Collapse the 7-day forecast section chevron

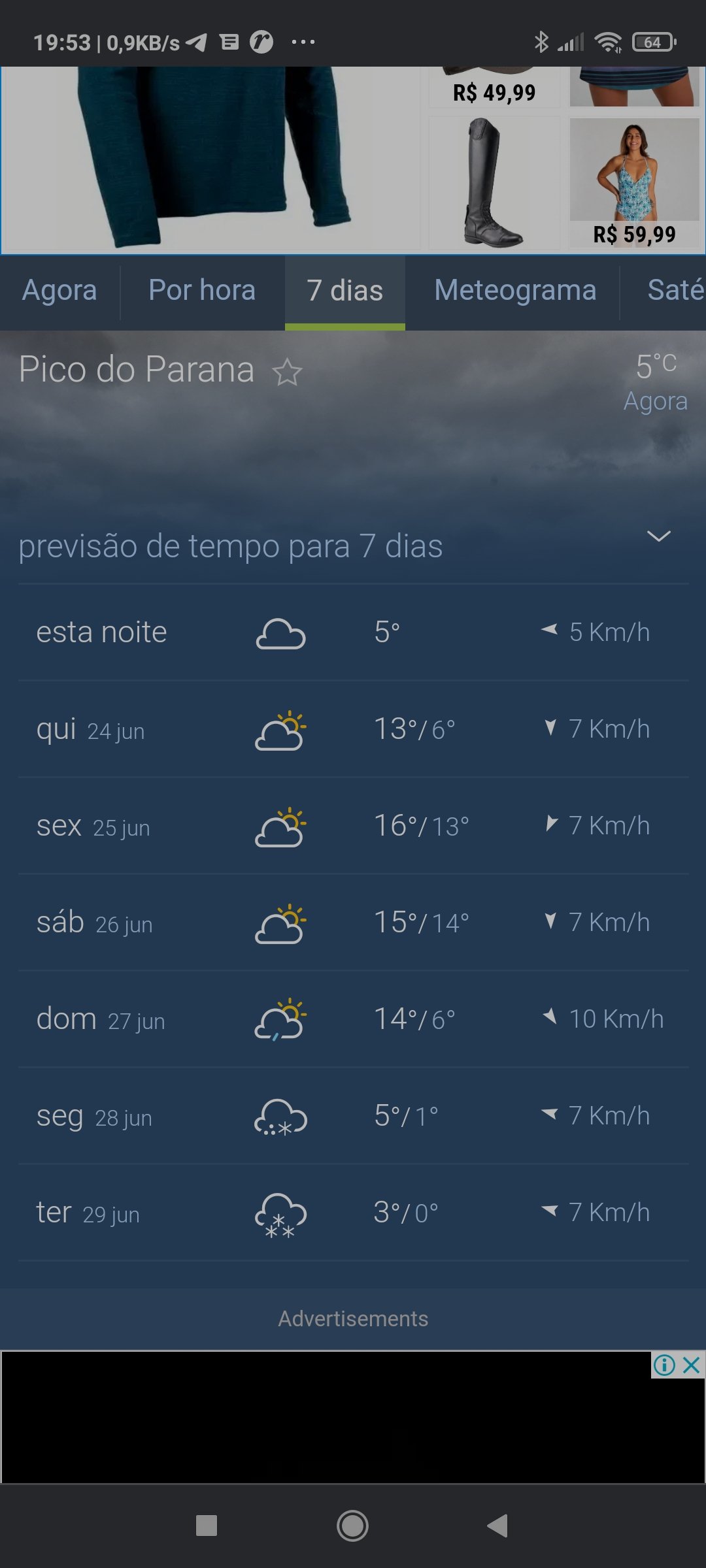[658, 536]
